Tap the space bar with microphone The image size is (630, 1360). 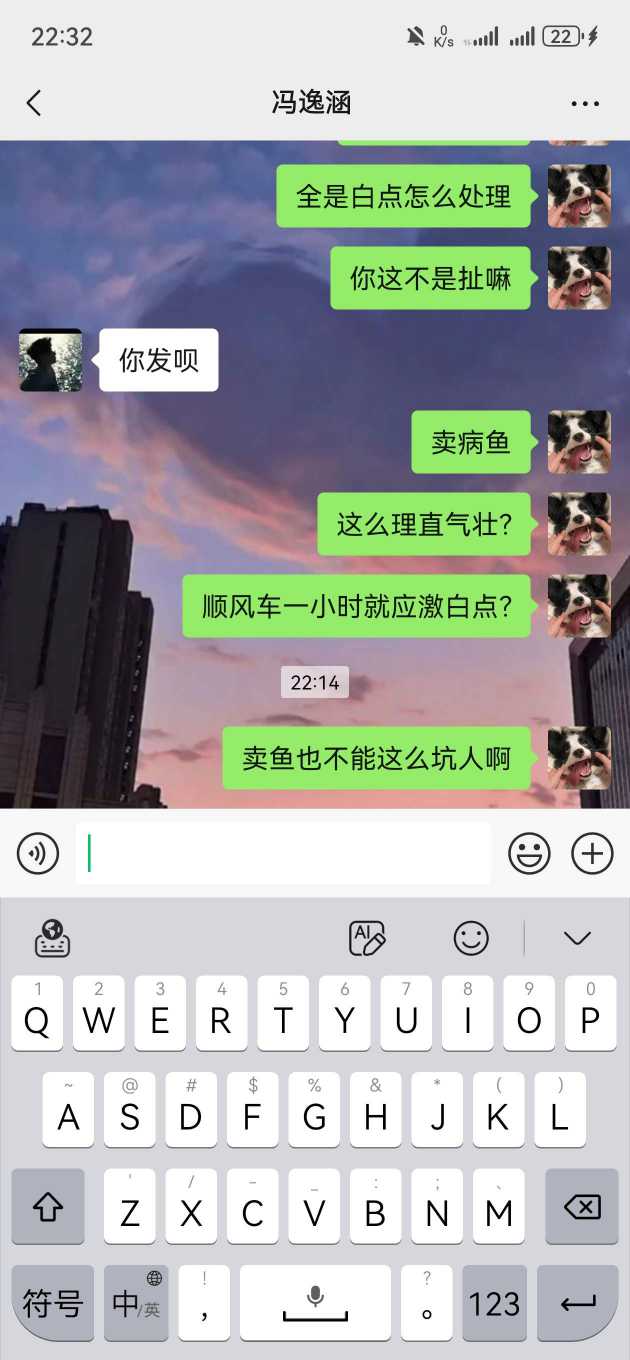point(315,1303)
